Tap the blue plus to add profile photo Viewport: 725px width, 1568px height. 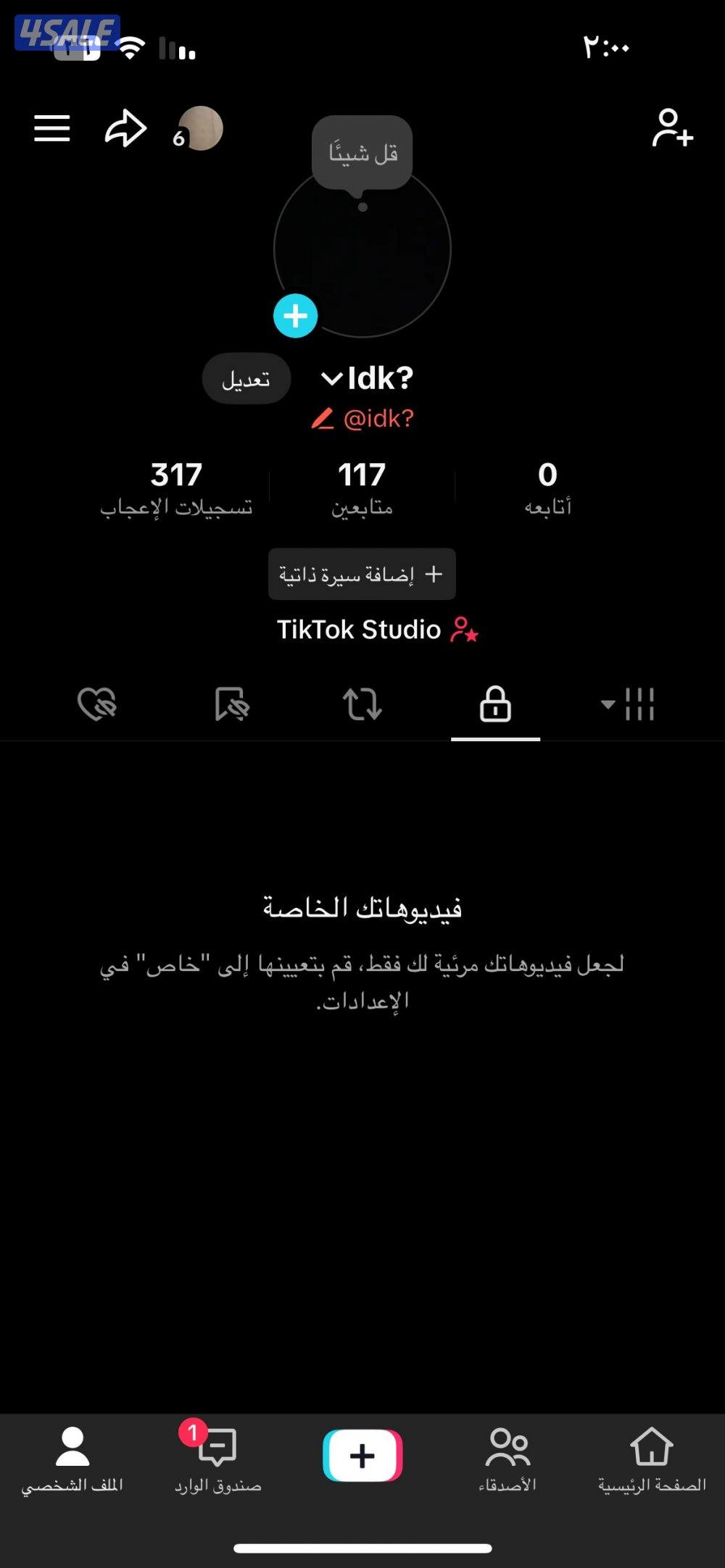pos(295,315)
